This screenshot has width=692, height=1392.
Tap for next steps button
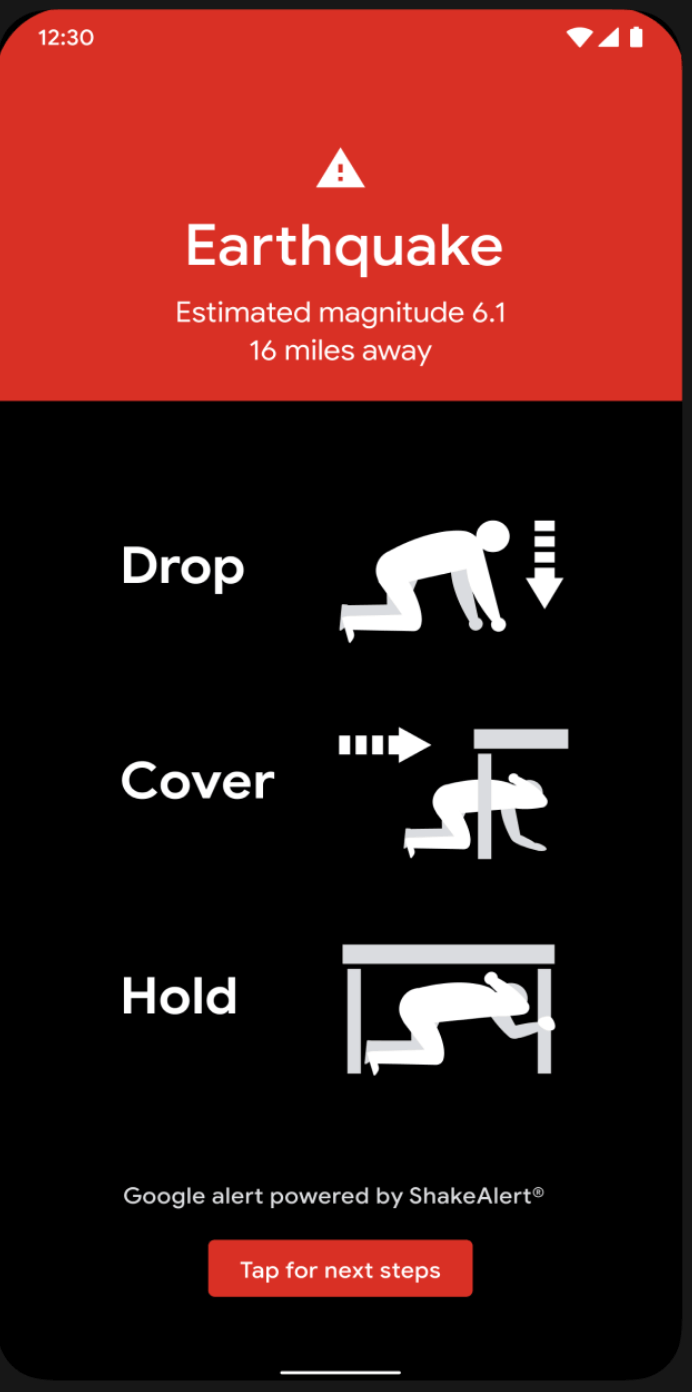pyautogui.click(x=340, y=1269)
